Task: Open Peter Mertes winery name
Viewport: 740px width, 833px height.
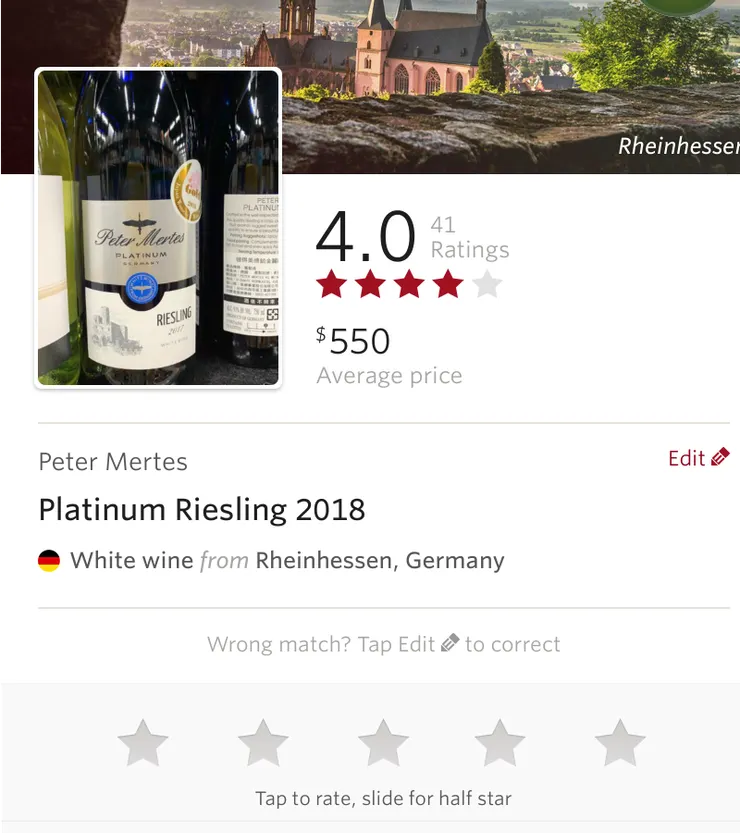Action: (x=113, y=462)
